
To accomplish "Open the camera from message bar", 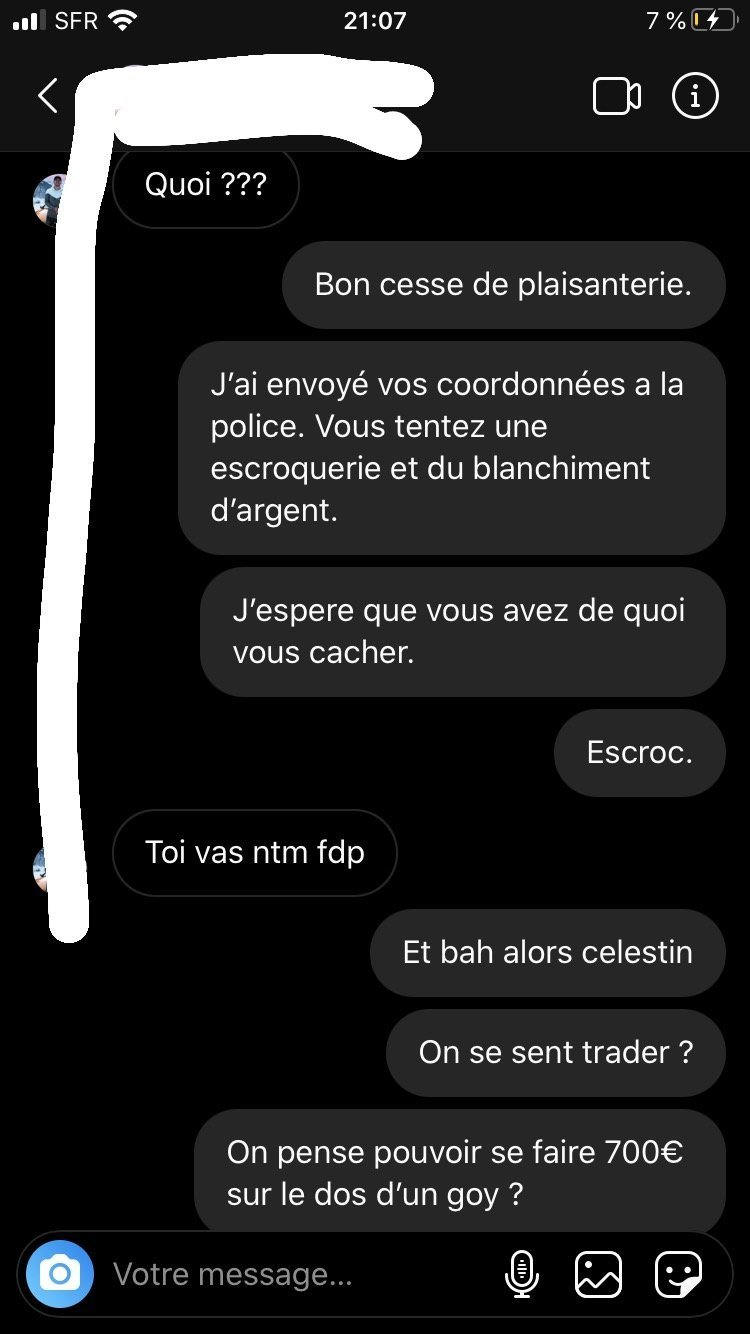I will coord(60,1274).
